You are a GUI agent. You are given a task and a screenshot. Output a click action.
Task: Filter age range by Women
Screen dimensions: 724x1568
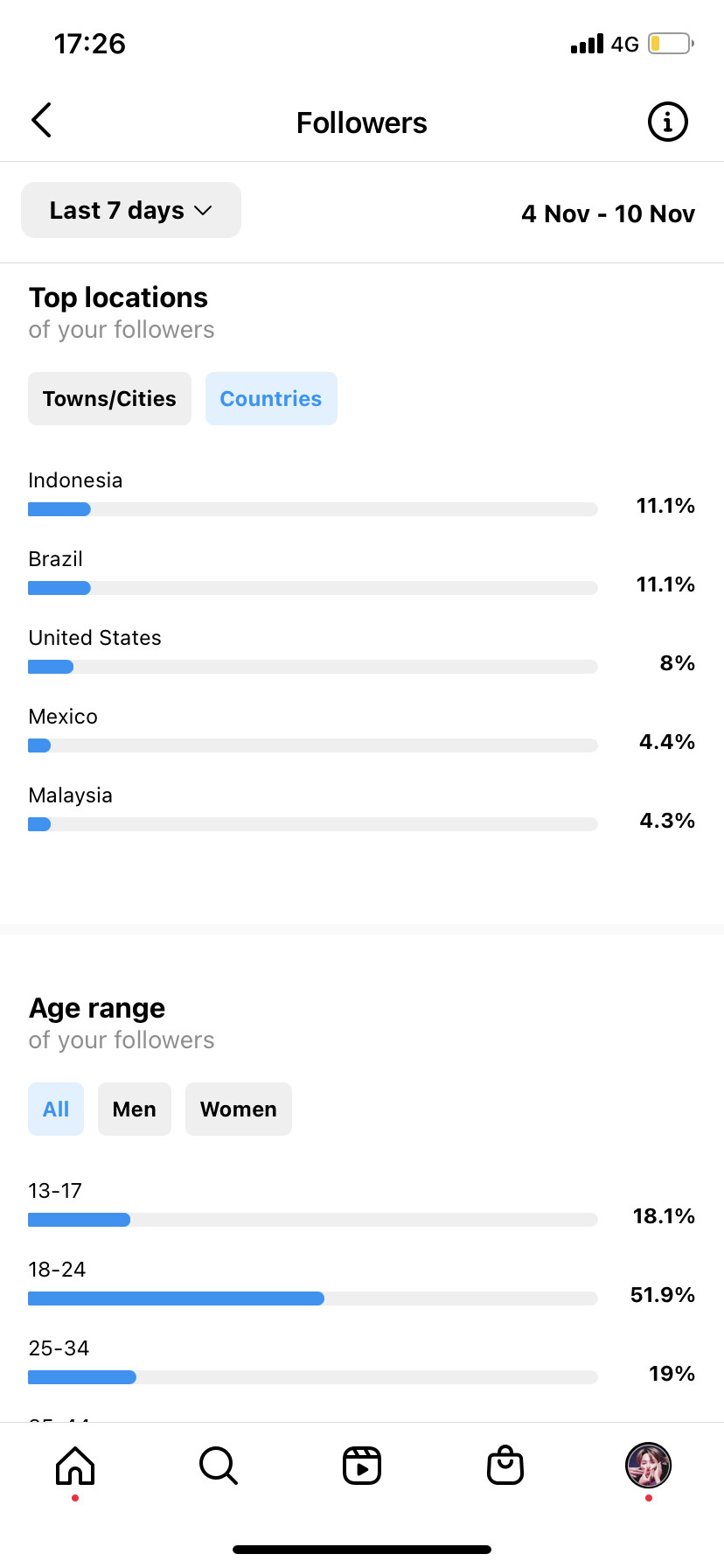[x=239, y=1109]
